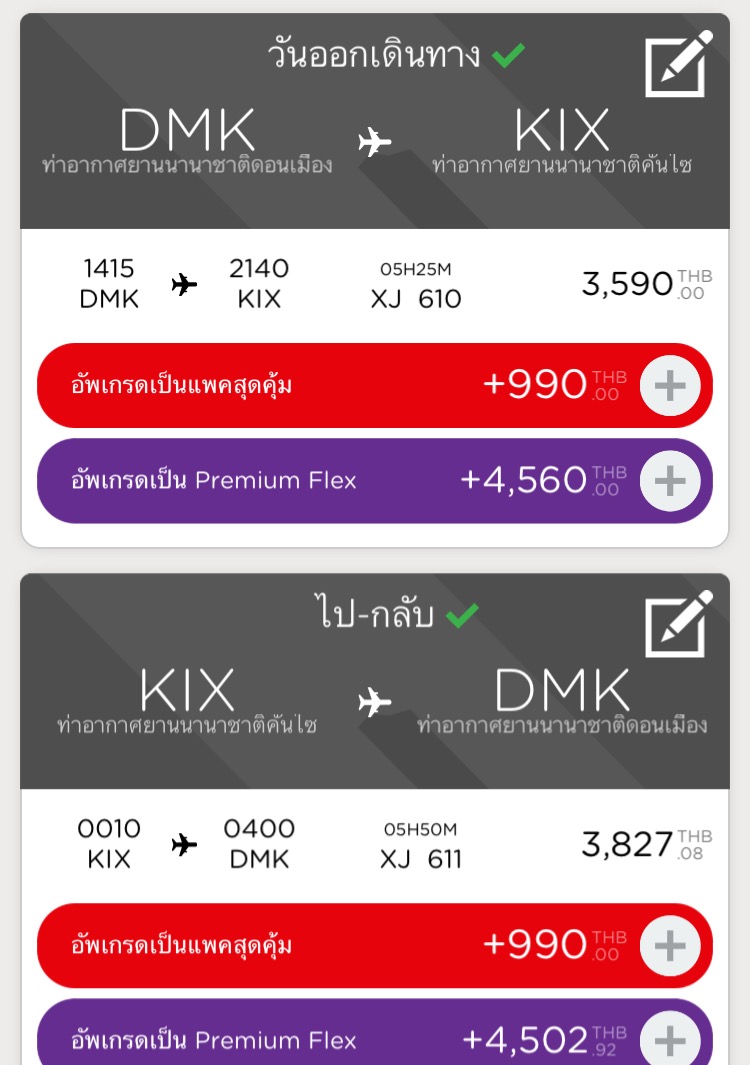The width and height of the screenshot is (750, 1065).
Task: Add Premium Flex upgrade for +4,502 THB
Action: (x=669, y=1040)
